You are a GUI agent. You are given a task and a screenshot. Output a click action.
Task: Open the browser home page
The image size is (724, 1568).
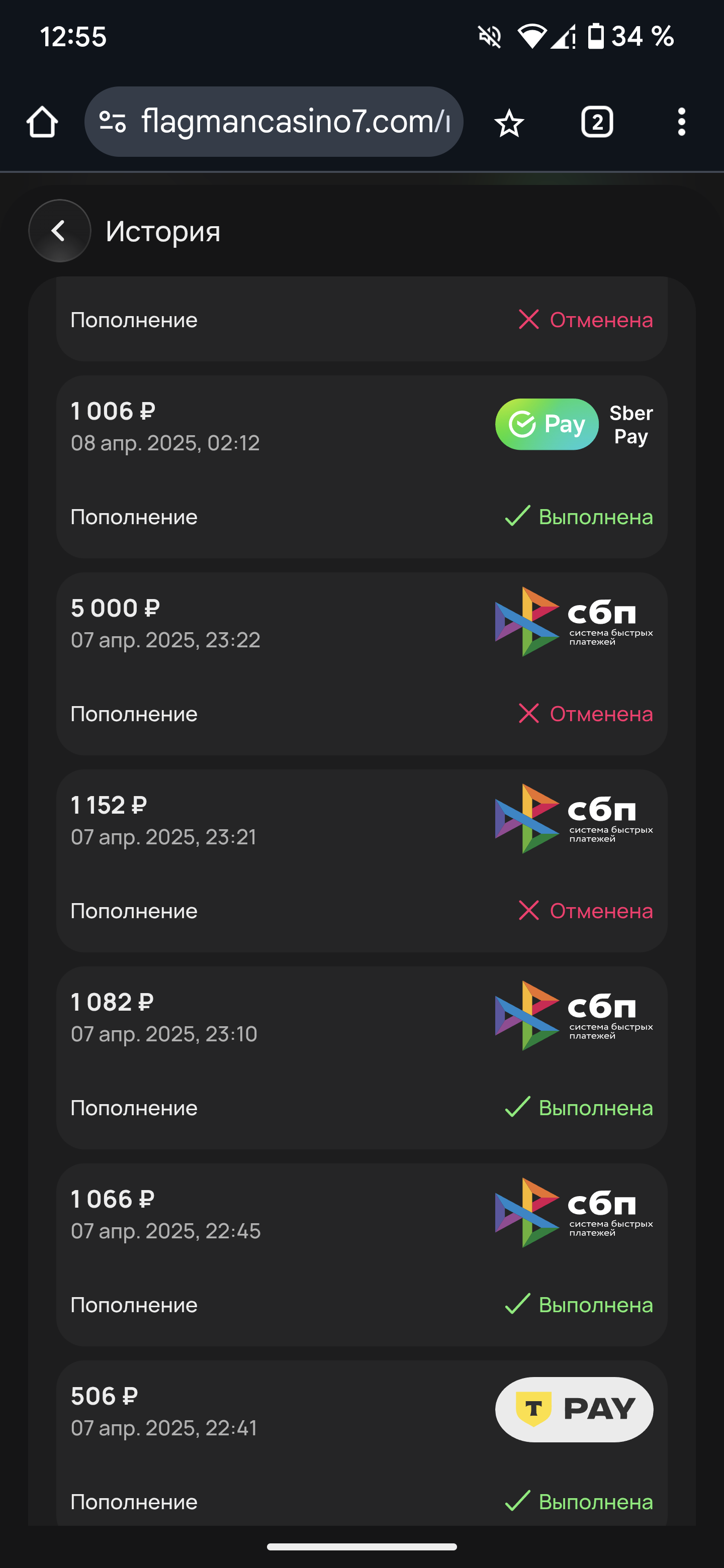tap(42, 122)
